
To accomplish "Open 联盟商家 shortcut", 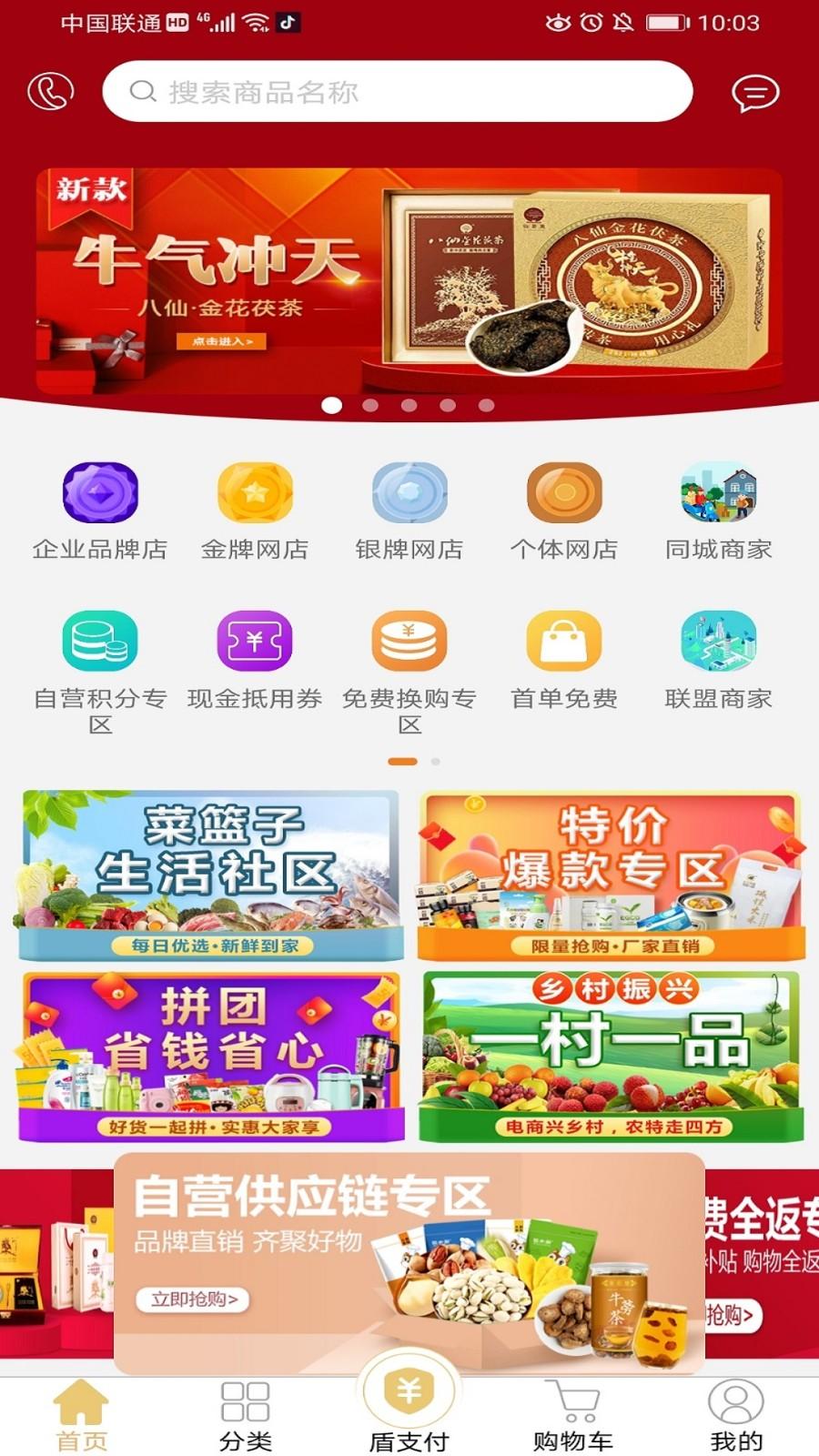I will click(x=719, y=661).
